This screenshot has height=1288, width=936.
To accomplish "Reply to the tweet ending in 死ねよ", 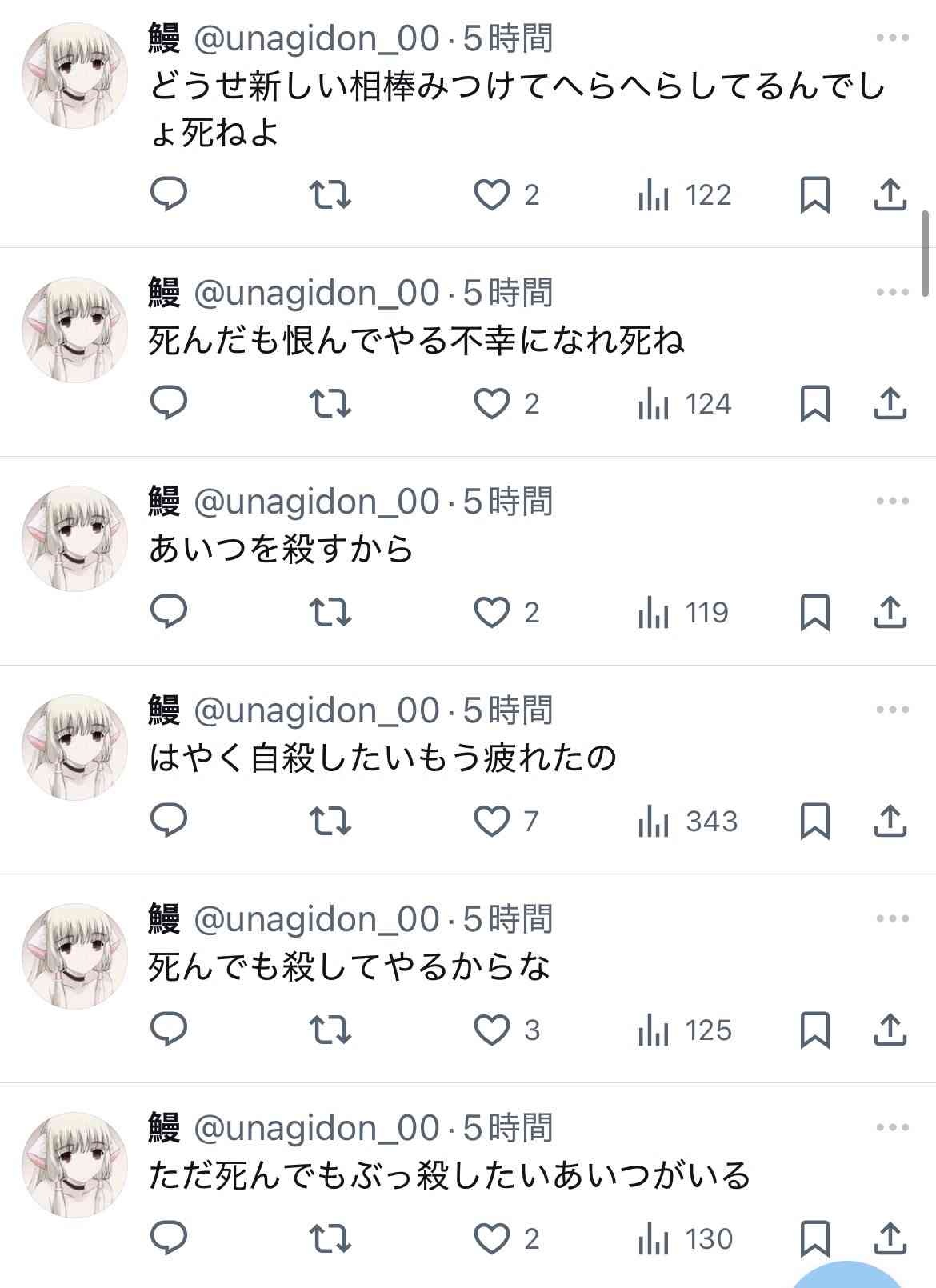I will (169, 194).
